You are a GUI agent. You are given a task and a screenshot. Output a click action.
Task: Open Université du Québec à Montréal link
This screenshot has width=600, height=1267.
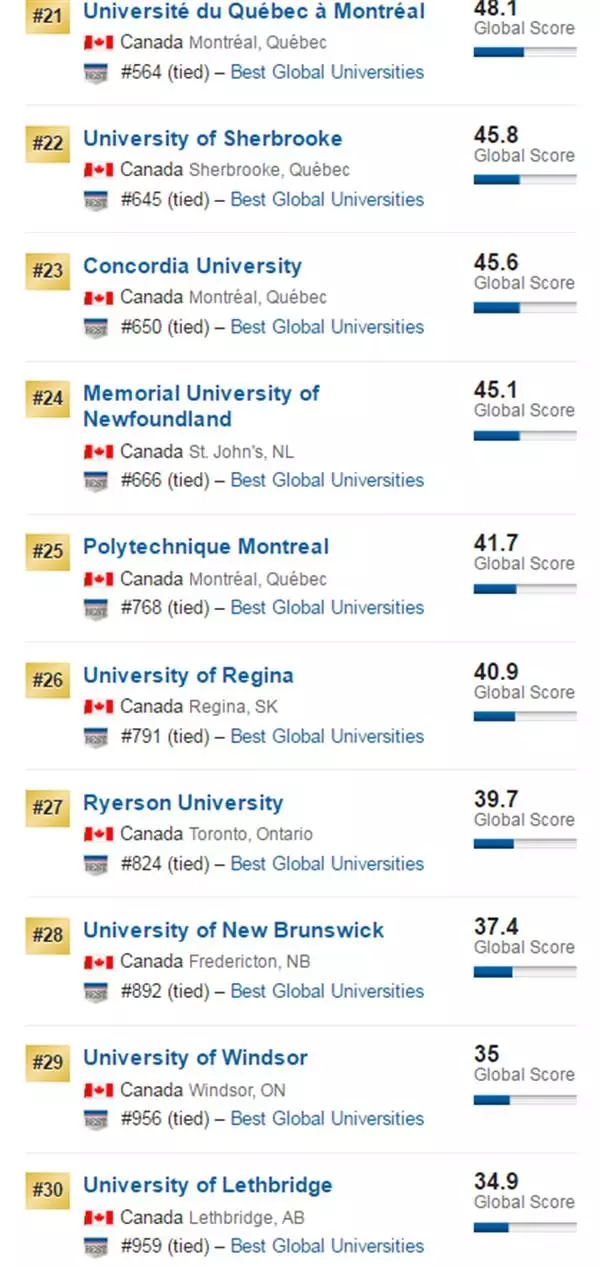point(254,12)
